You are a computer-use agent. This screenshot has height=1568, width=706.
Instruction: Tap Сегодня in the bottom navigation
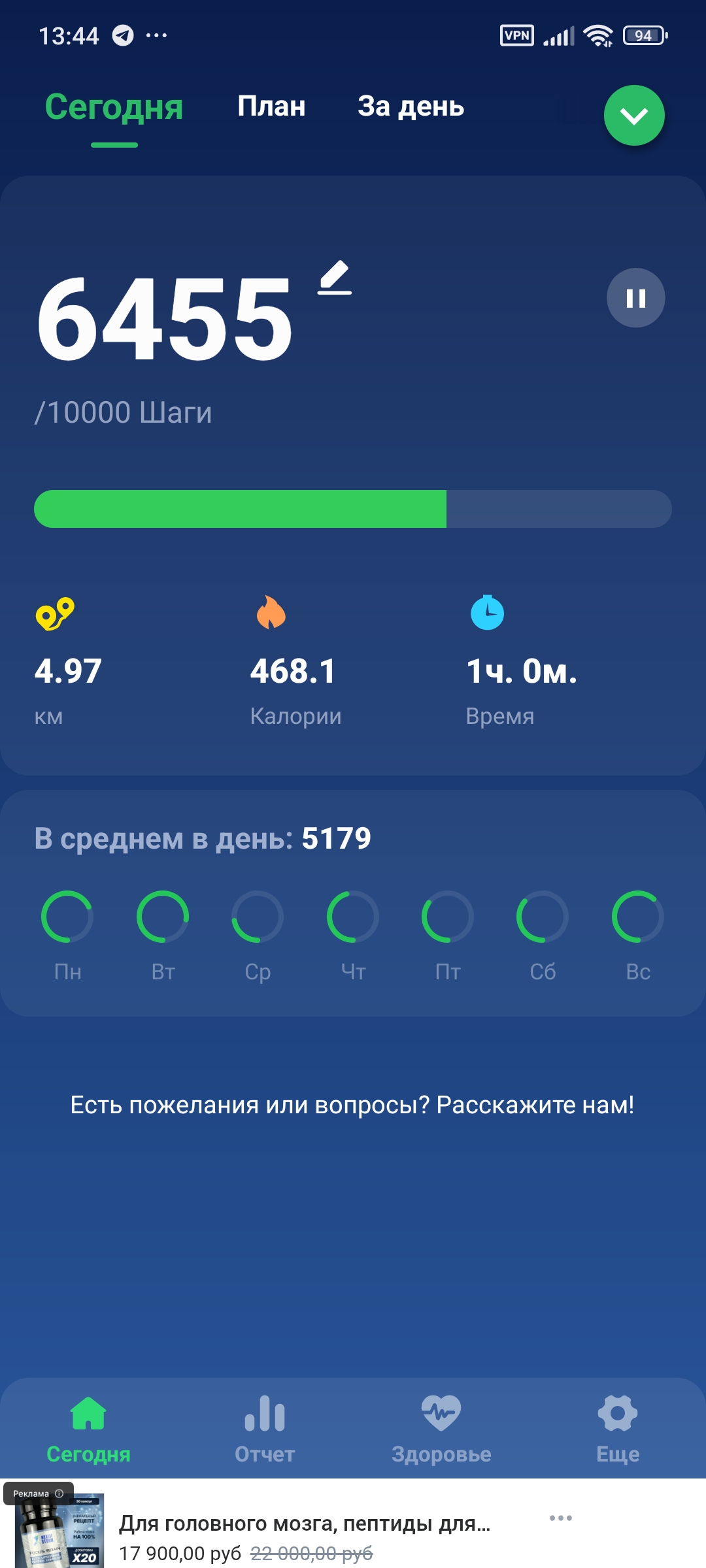(x=88, y=1429)
